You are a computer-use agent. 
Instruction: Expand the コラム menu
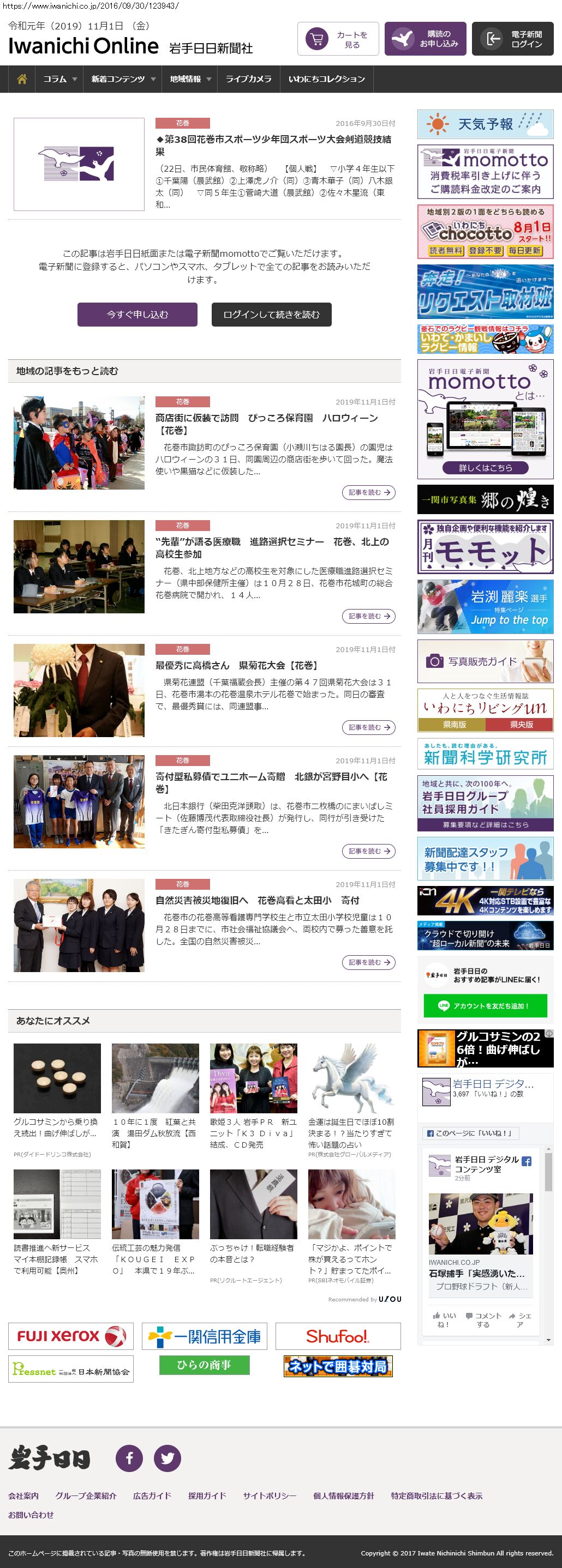[59, 79]
